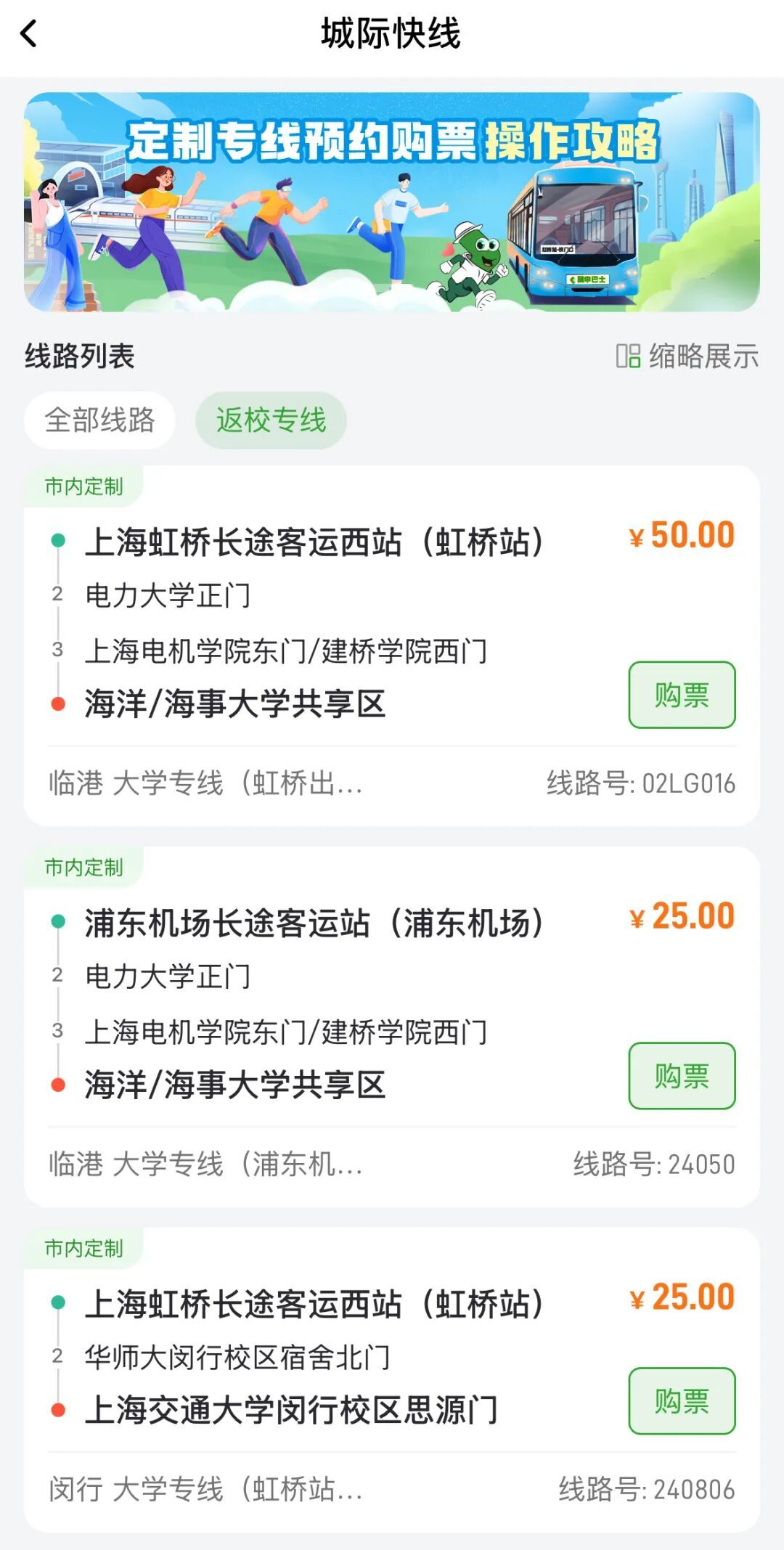Viewport: 784px width, 1550px height.
Task: Open the 50.00 yuan 虹桥站 route card
Action: (x=392, y=645)
